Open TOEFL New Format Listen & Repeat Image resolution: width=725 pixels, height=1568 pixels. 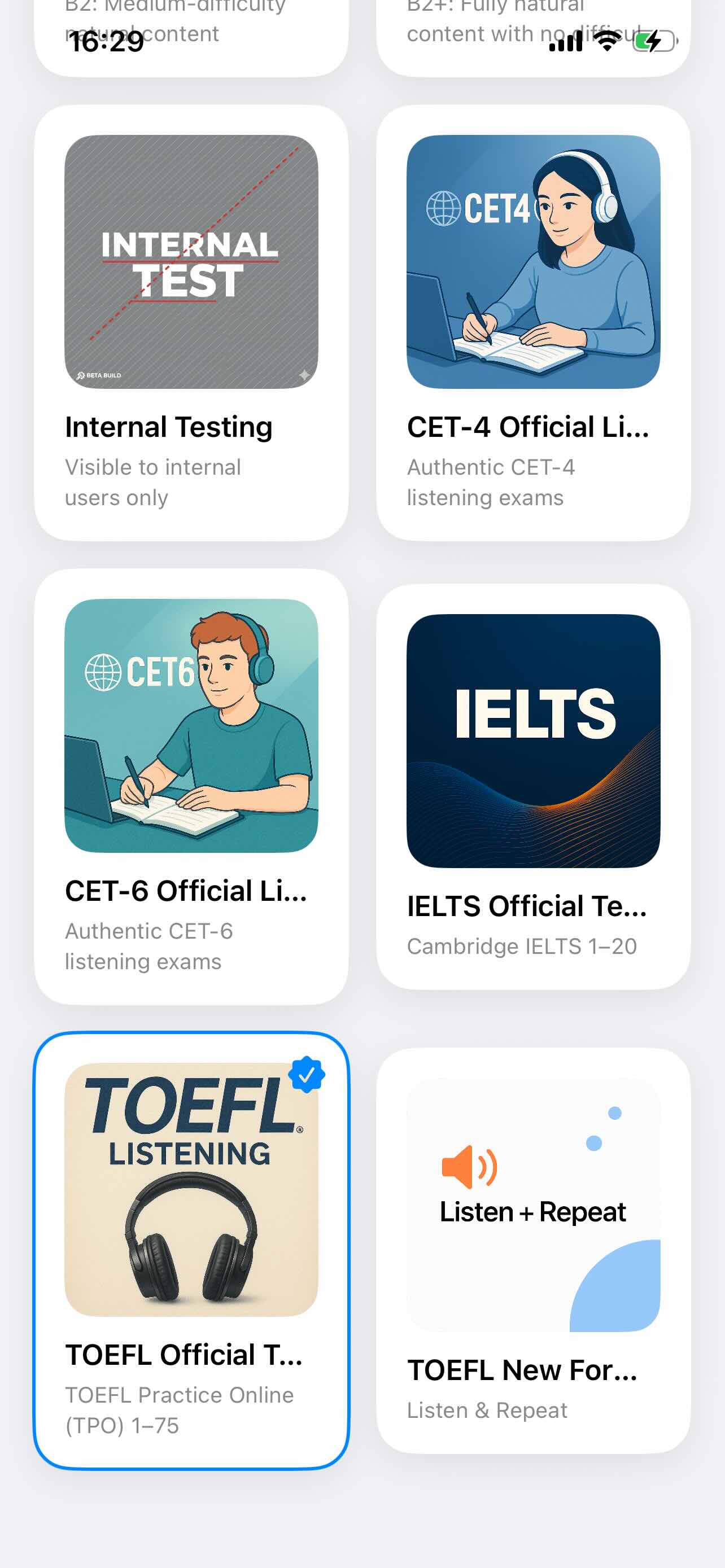click(533, 1250)
